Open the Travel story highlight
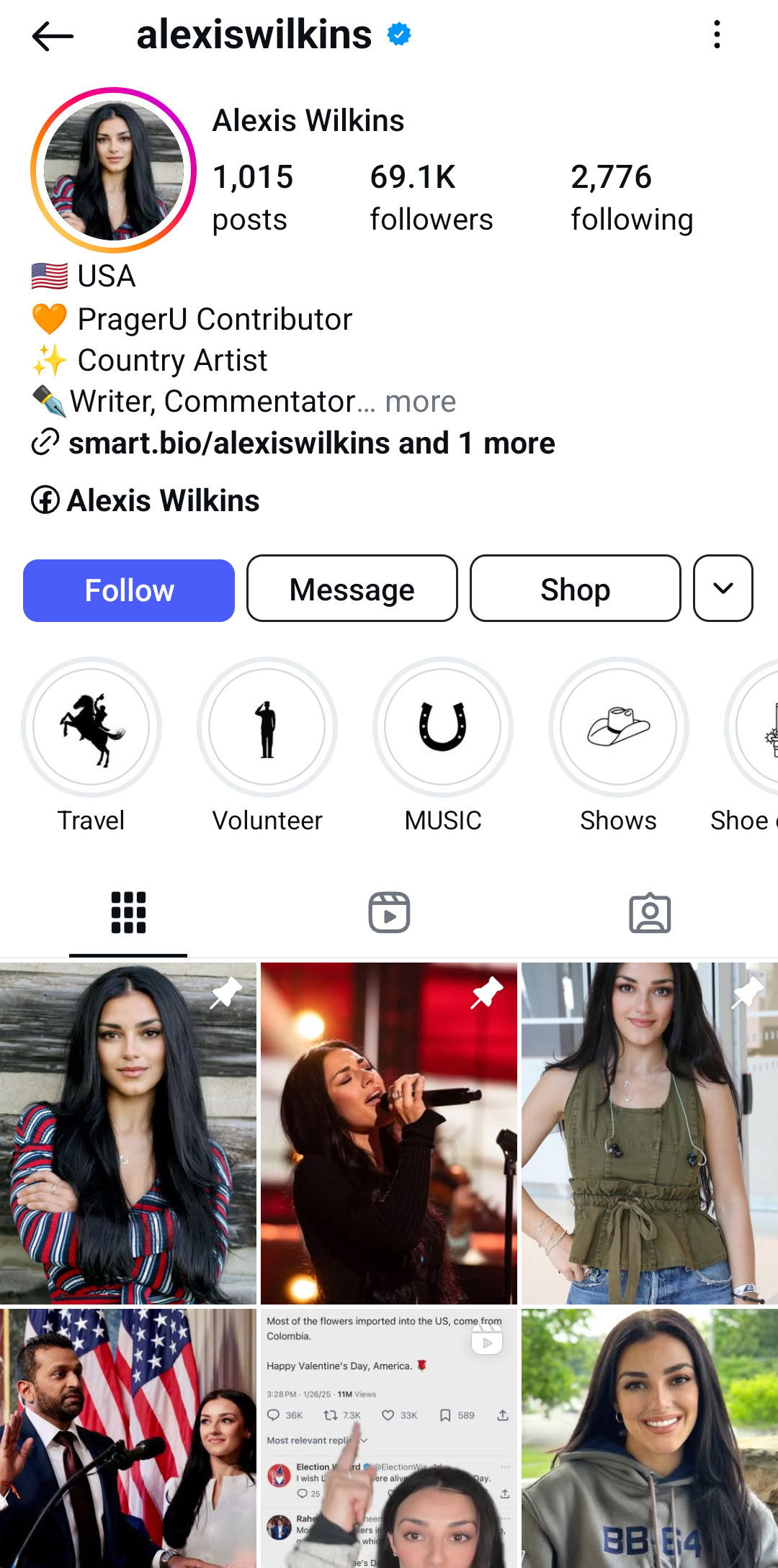778x1568 pixels. coord(91,727)
